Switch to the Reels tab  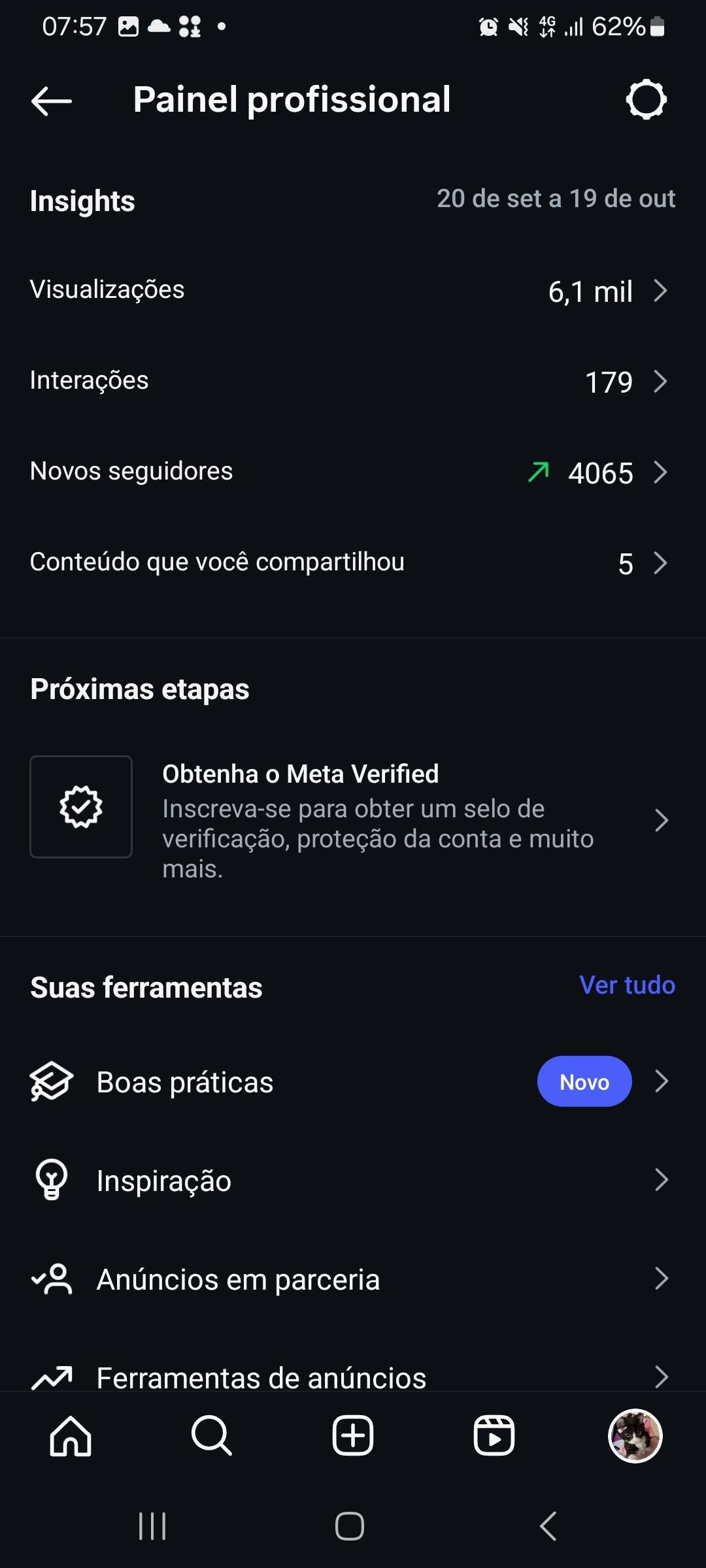pos(494,1436)
